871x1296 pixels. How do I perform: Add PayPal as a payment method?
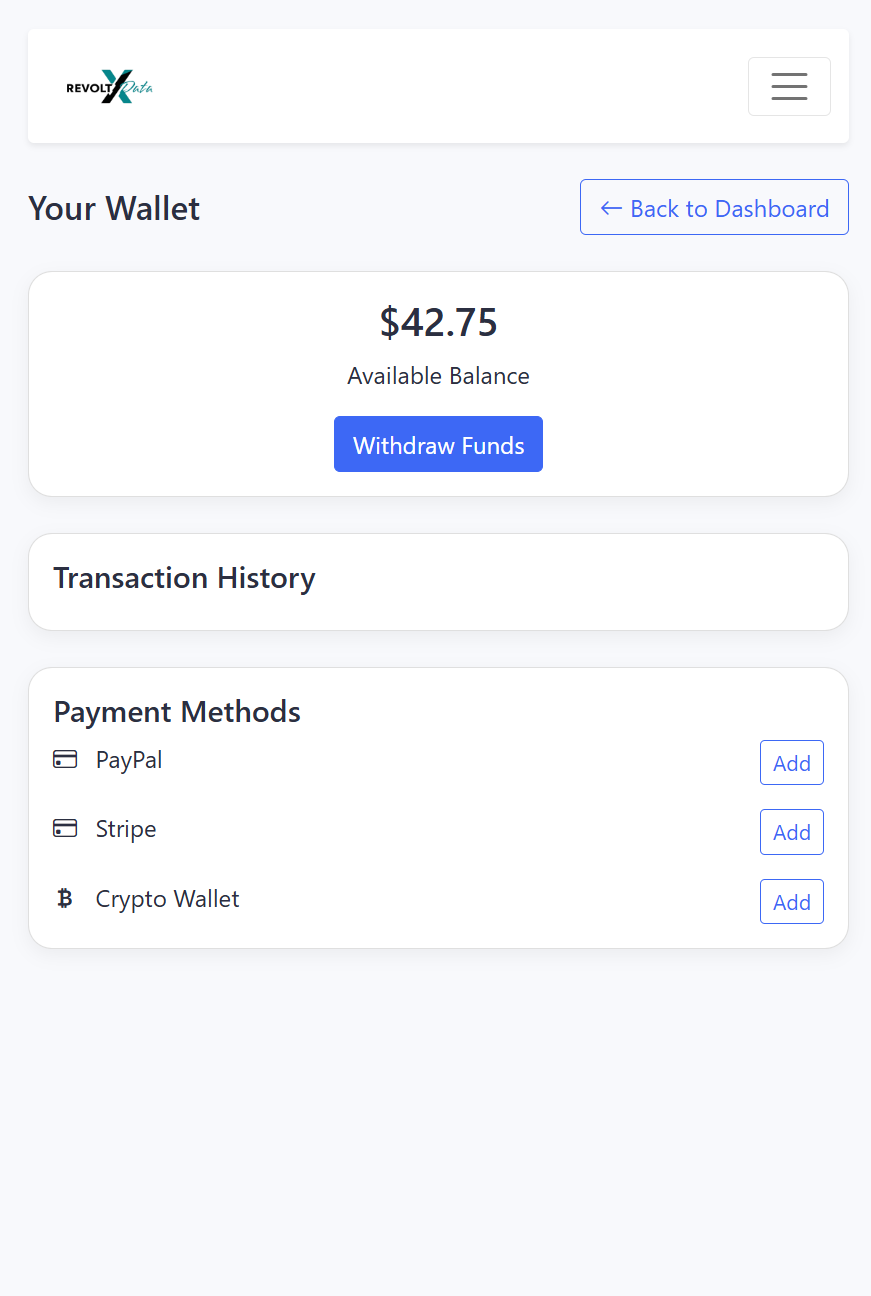click(791, 762)
